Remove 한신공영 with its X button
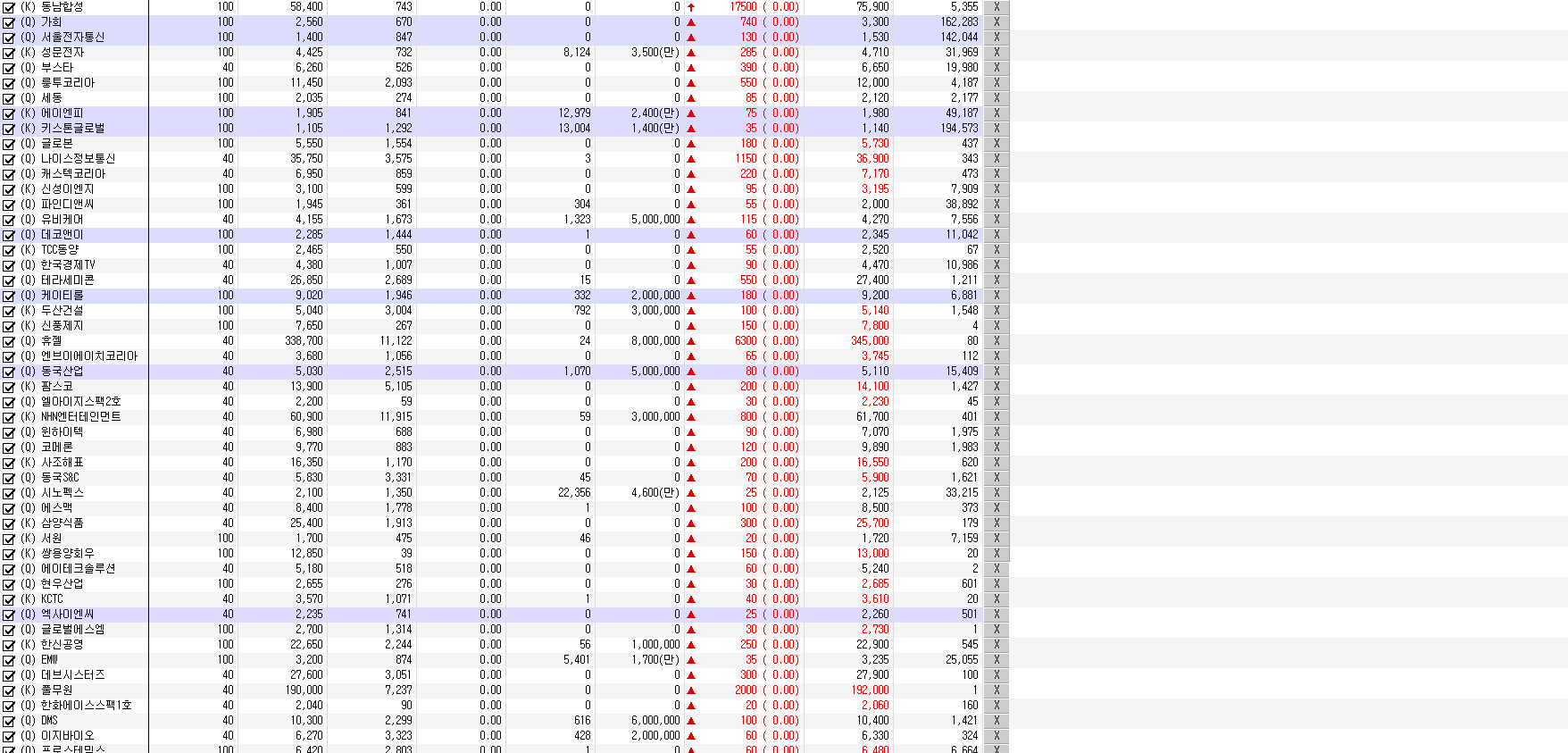Viewport: 1568px width, 753px height. point(997,645)
